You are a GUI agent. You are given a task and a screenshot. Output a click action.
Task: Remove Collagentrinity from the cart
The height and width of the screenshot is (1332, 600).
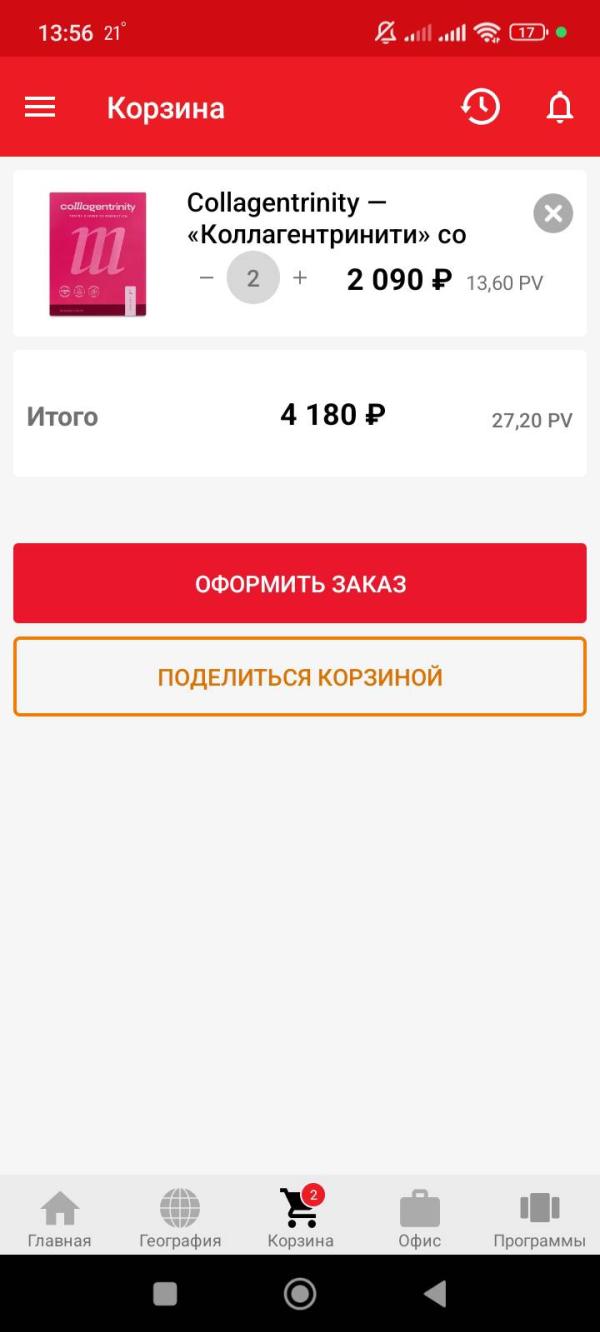553,213
